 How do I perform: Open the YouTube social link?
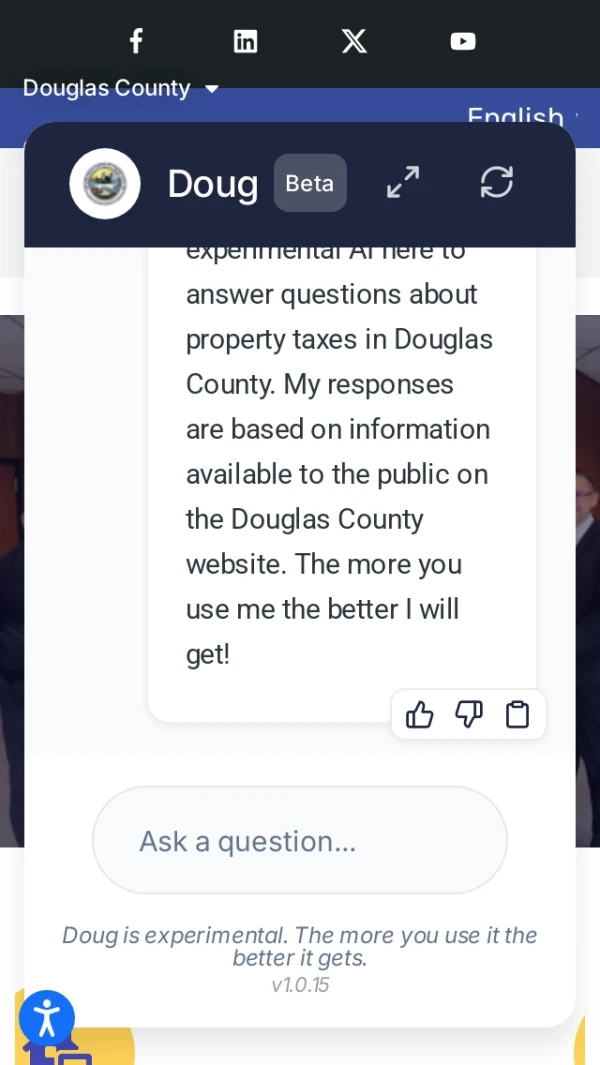[x=463, y=41]
